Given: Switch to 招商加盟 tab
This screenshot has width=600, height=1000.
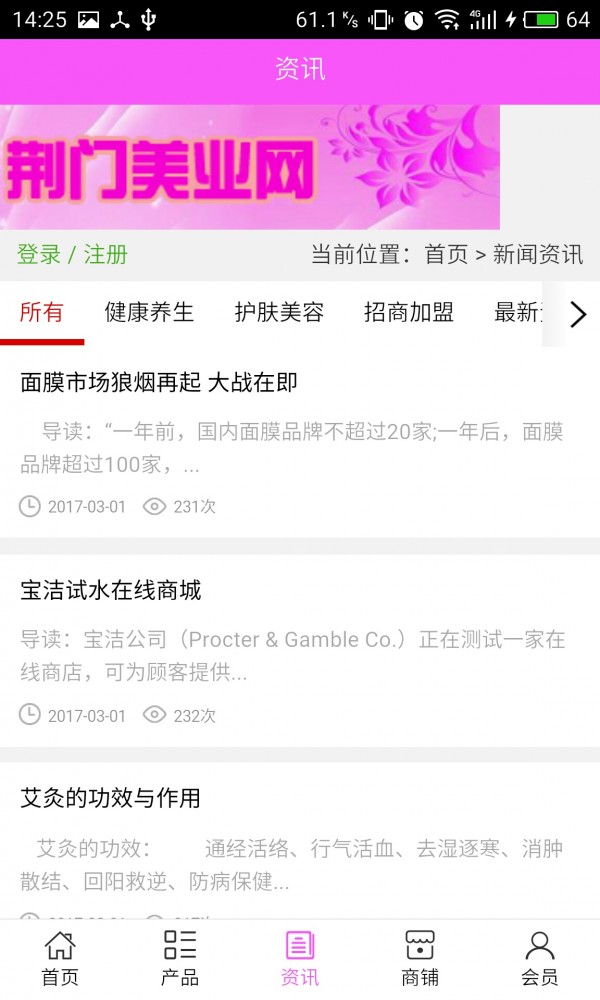Looking at the screenshot, I should pyautogui.click(x=408, y=312).
